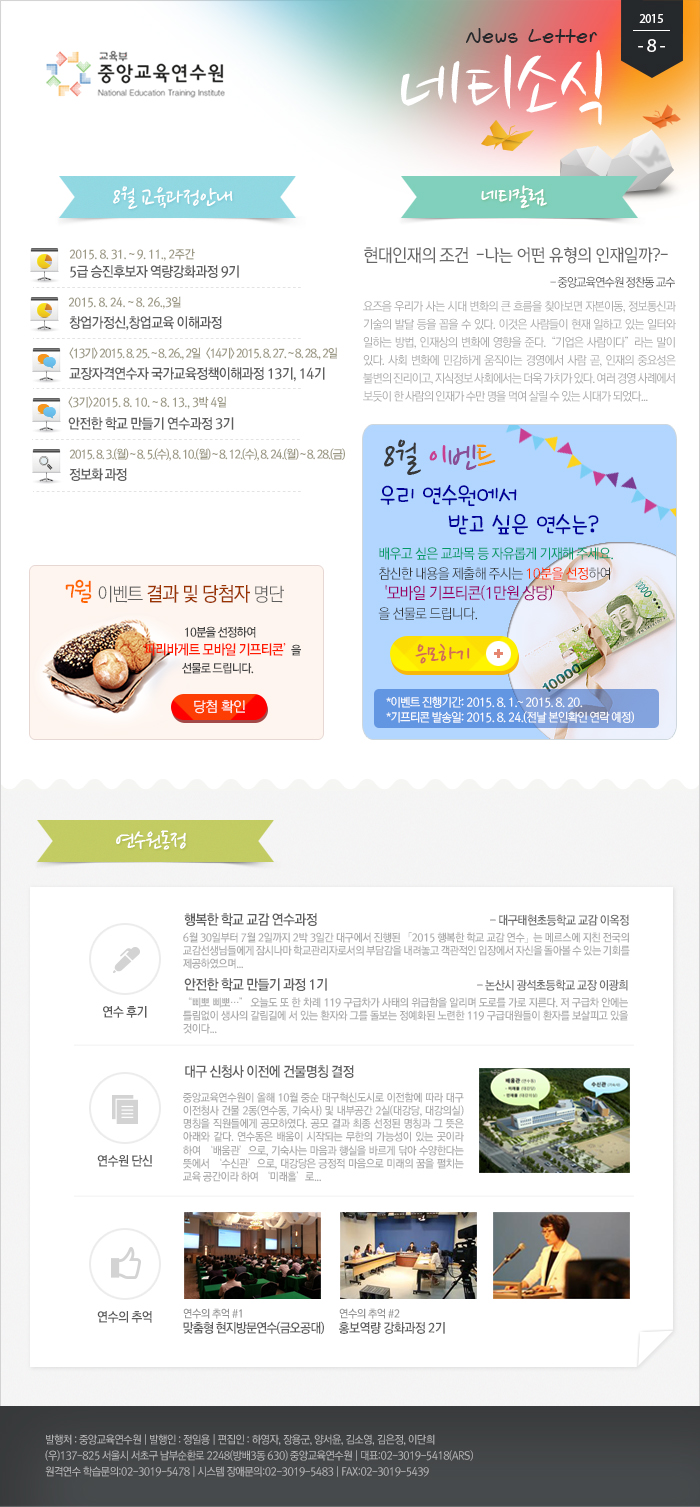Open the 행복한 학교 교감 연수과정 review
The image size is (700, 1507).
(251, 919)
